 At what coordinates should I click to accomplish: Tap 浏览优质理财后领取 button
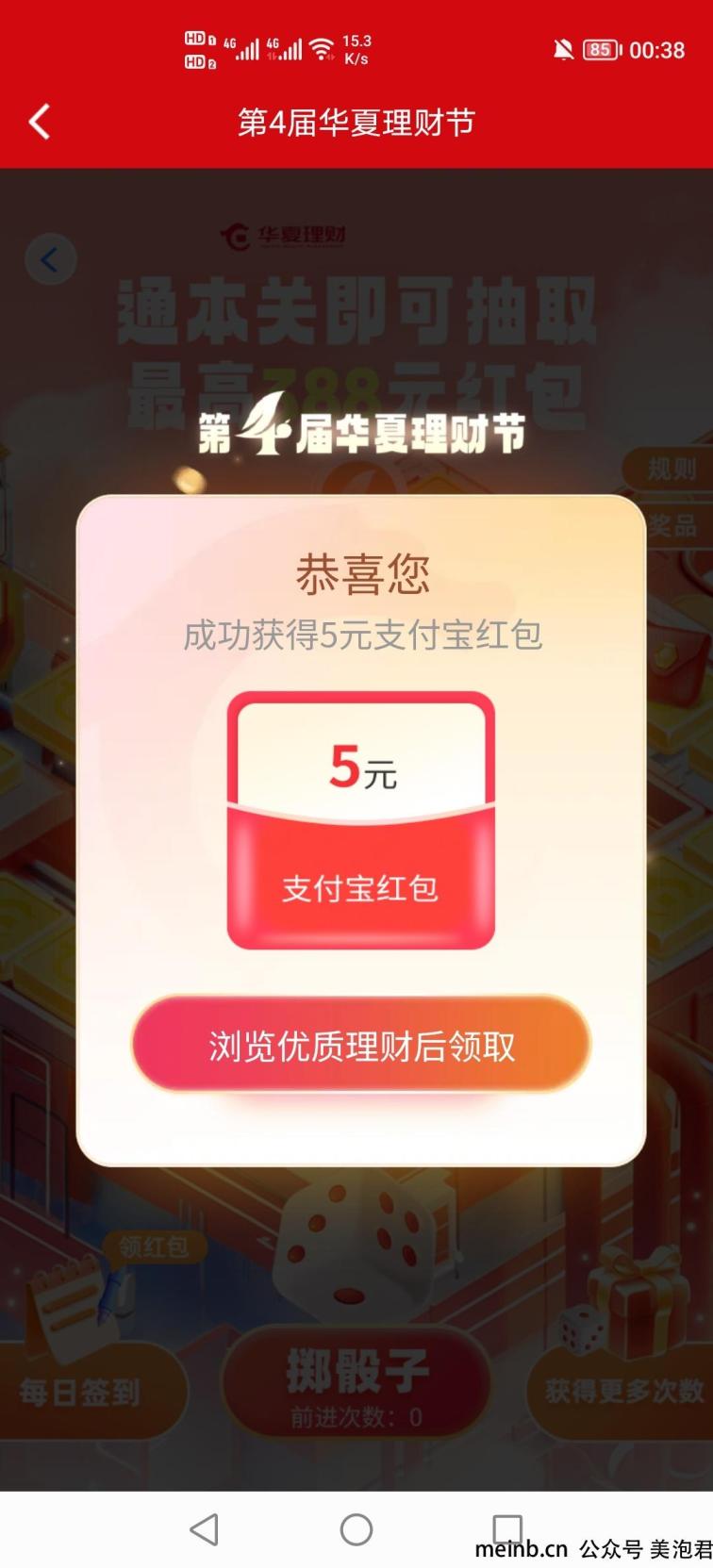(x=361, y=1046)
